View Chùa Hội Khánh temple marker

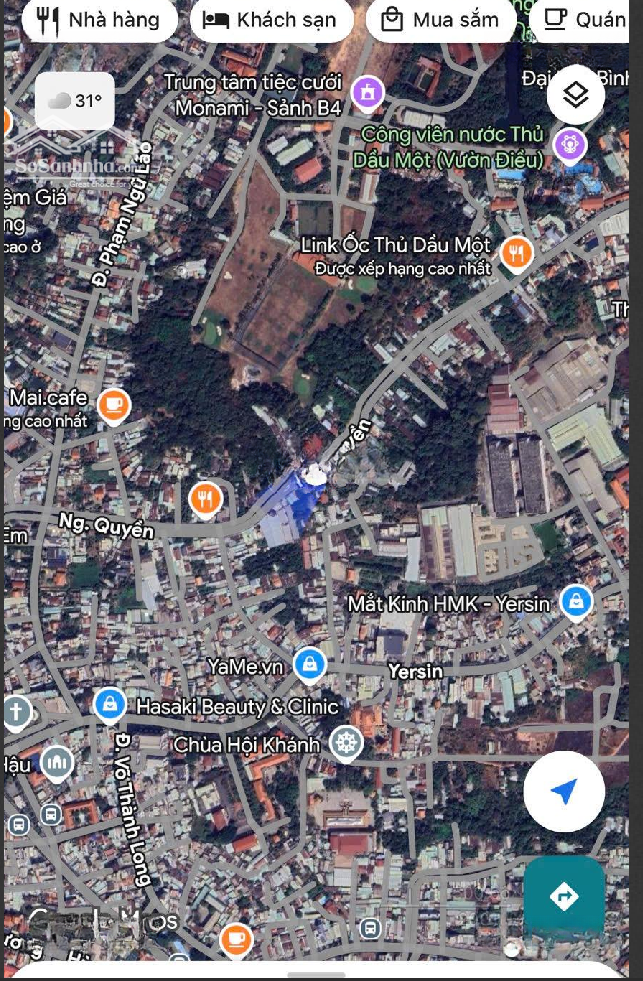pyautogui.click(x=347, y=742)
